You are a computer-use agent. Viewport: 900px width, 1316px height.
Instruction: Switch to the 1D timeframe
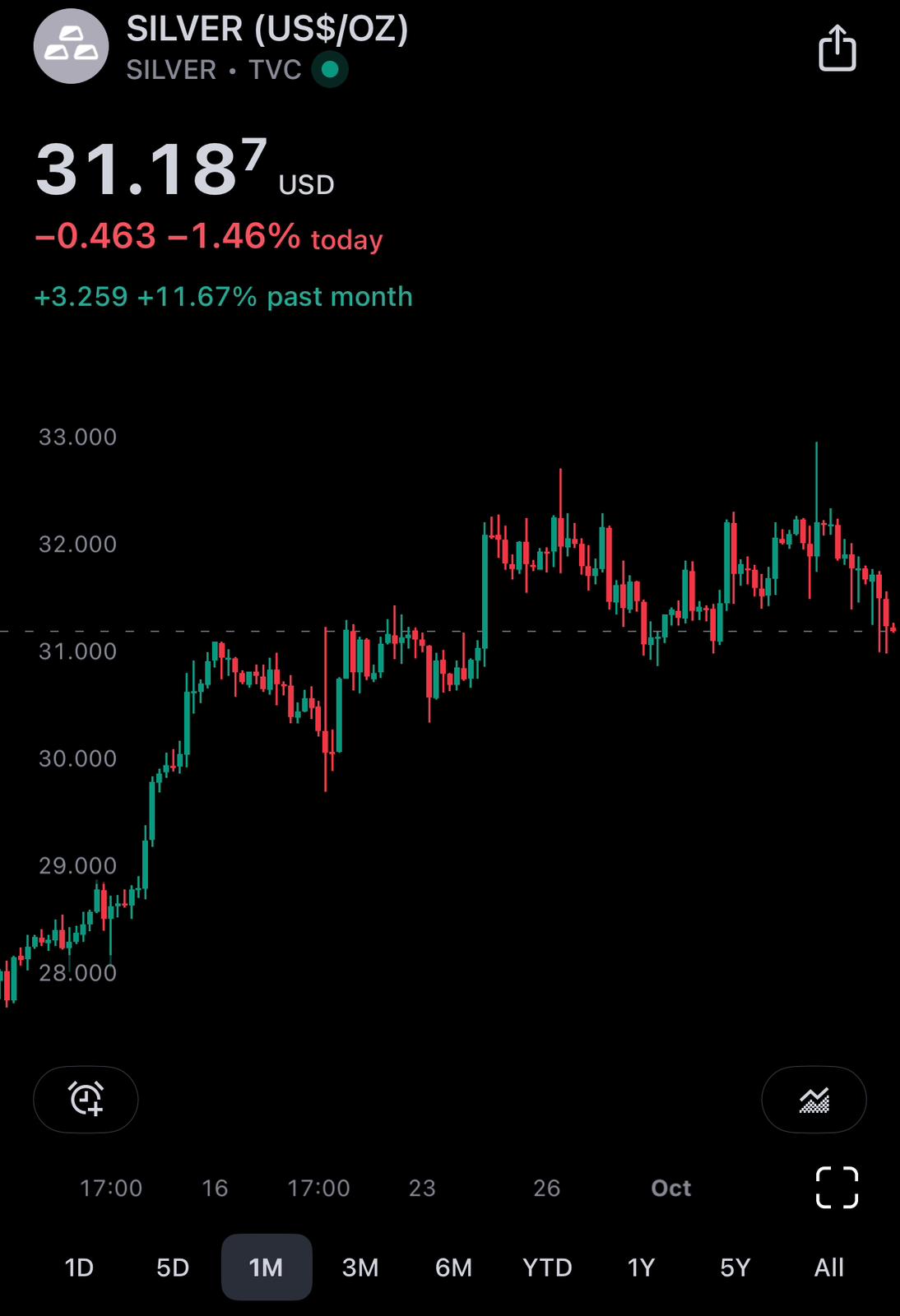tap(79, 1267)
